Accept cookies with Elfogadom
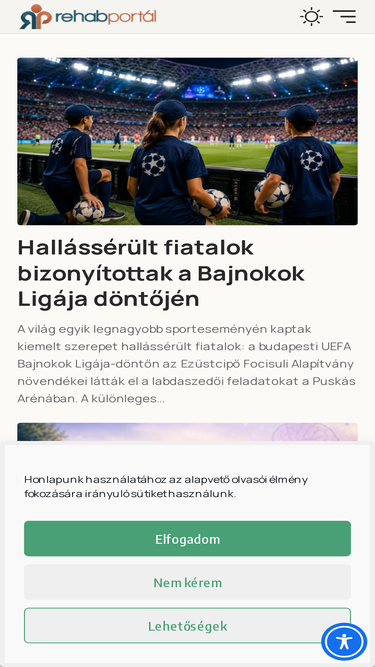The width and height of the screenshot is (375, 667). [188, 539]
